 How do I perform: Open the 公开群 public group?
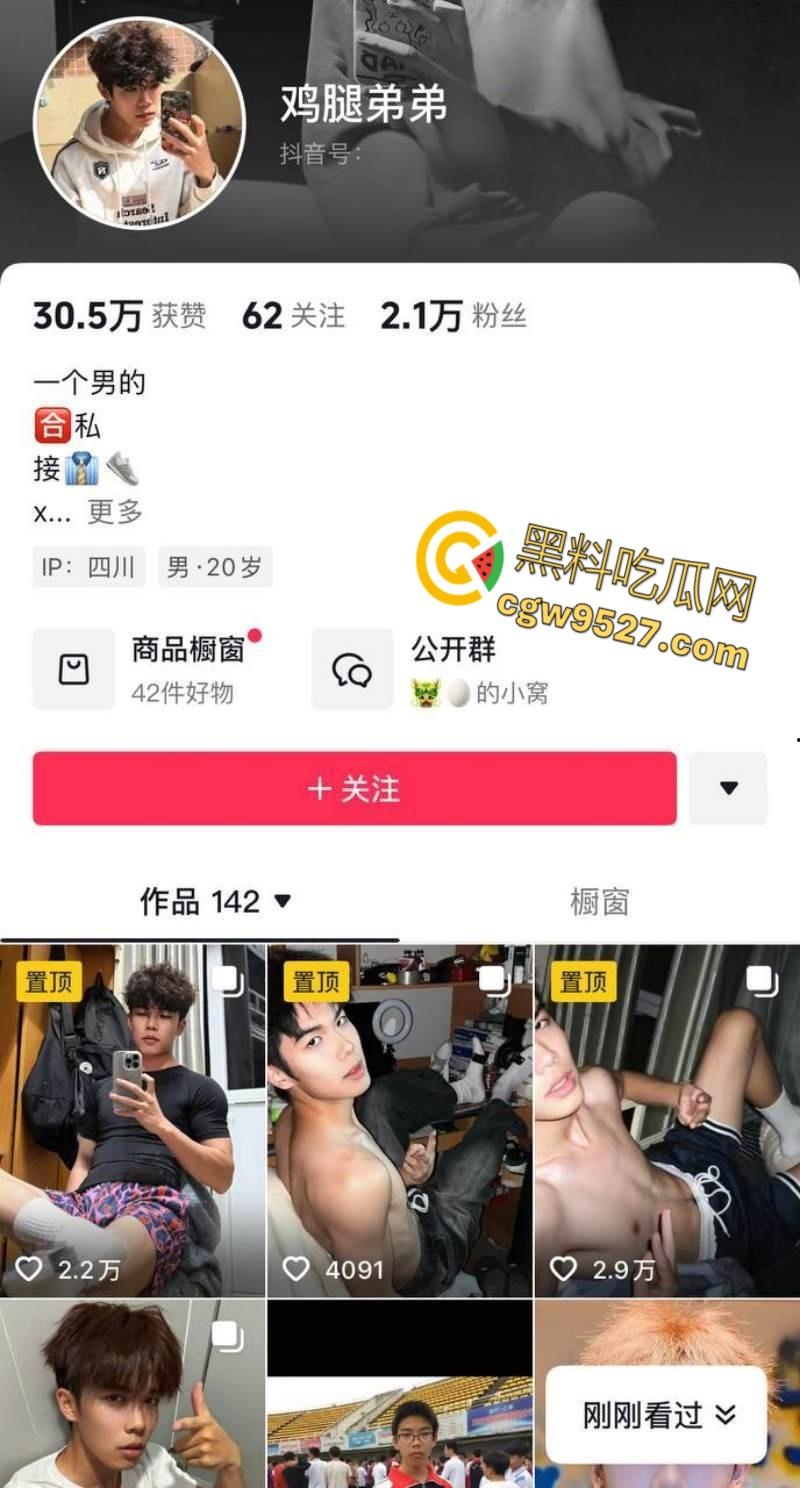tap(432, 669)
